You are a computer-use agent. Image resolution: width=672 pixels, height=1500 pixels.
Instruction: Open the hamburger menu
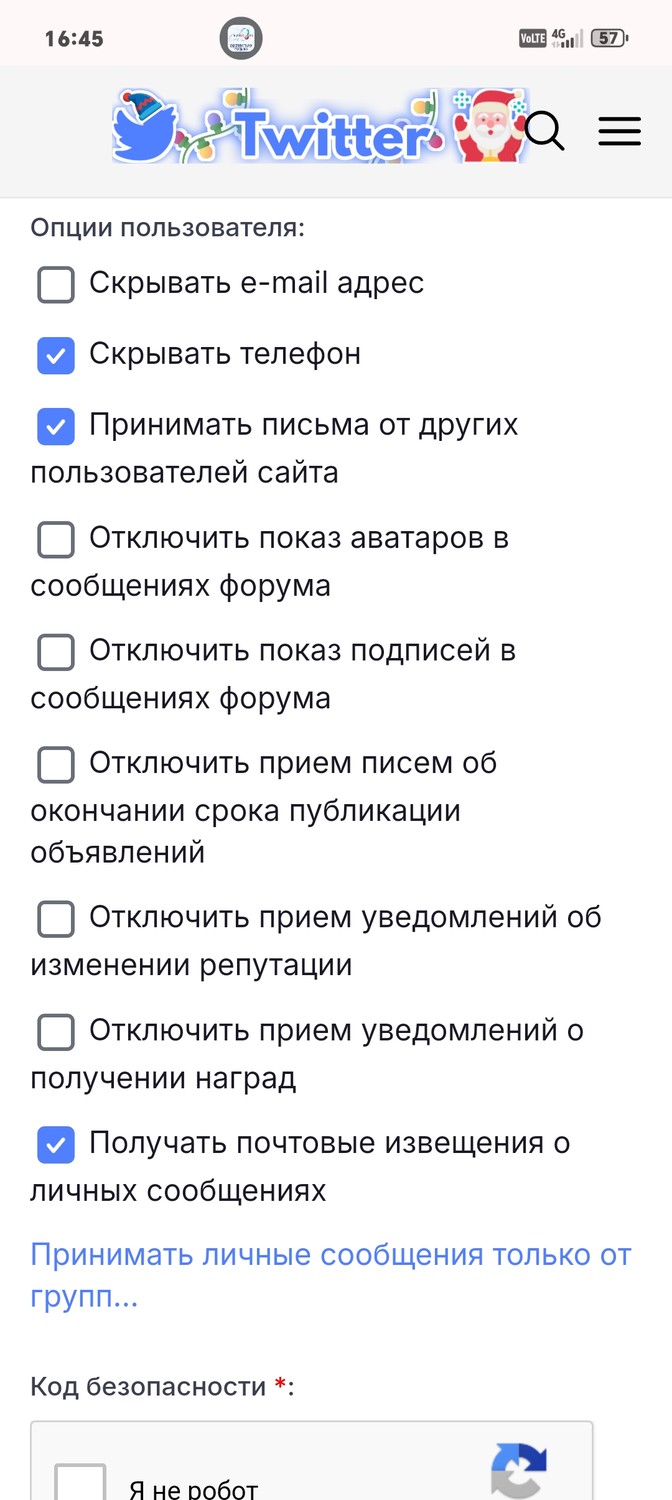(619, 131)
